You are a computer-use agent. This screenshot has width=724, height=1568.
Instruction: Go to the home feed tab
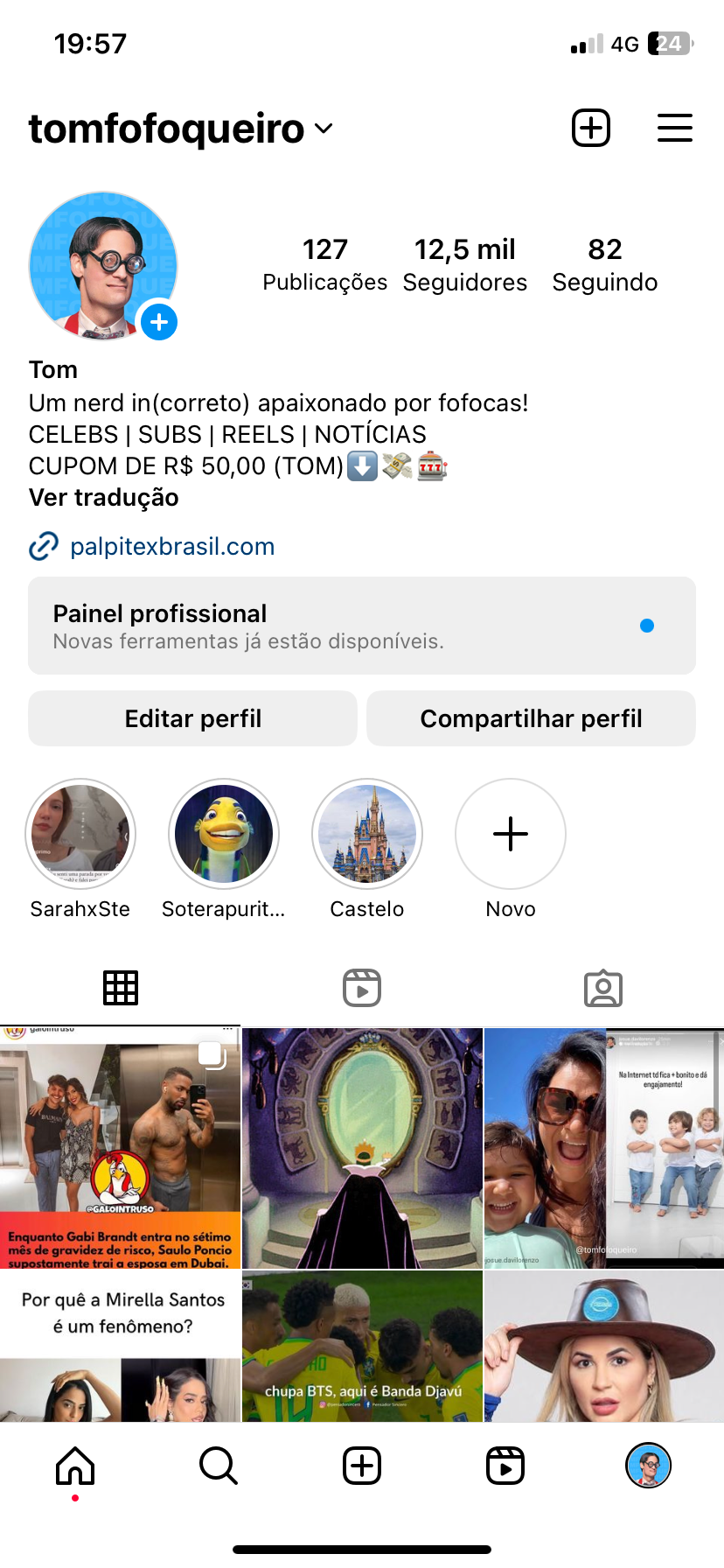click(75, 1466)
